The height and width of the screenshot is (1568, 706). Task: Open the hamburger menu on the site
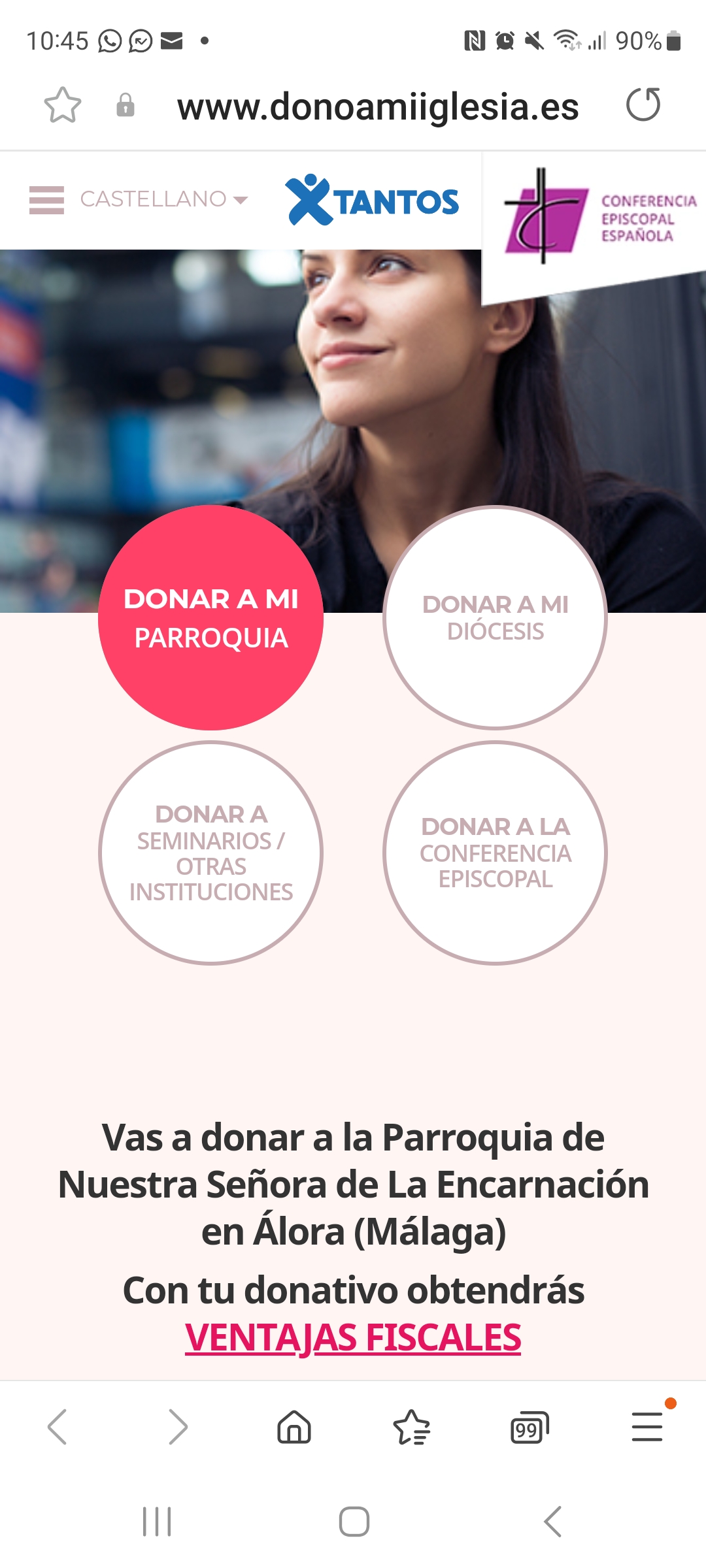(46, 199)
